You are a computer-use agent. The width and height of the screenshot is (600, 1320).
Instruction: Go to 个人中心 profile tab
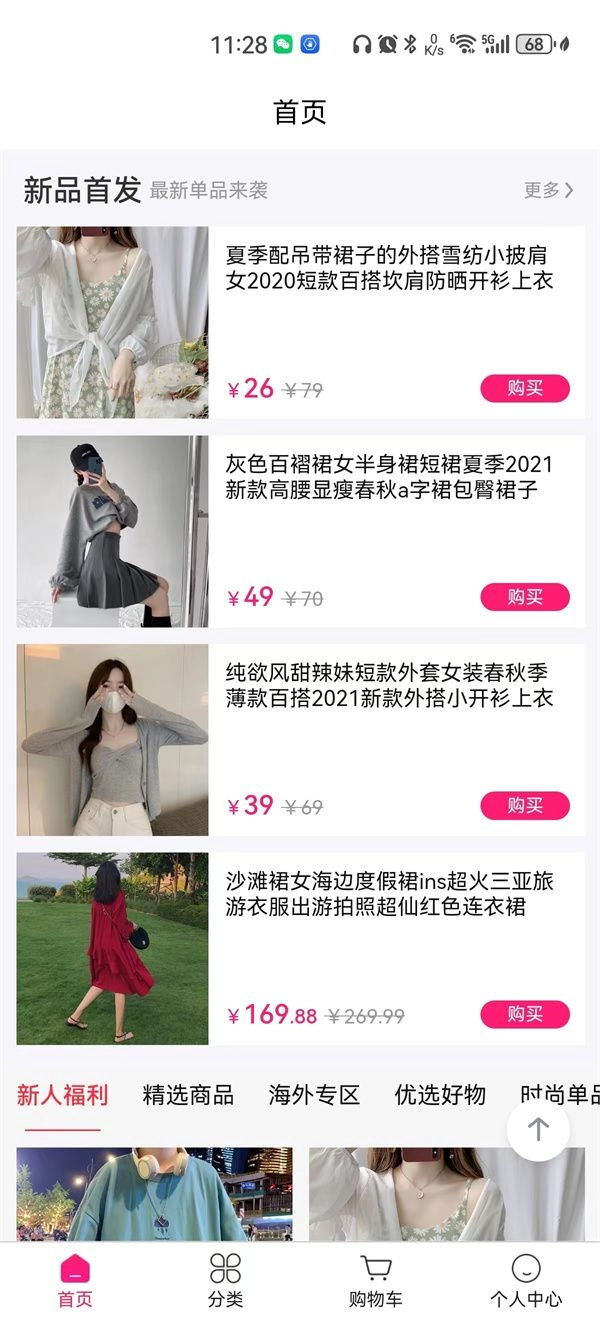(x=526, y=1281)
